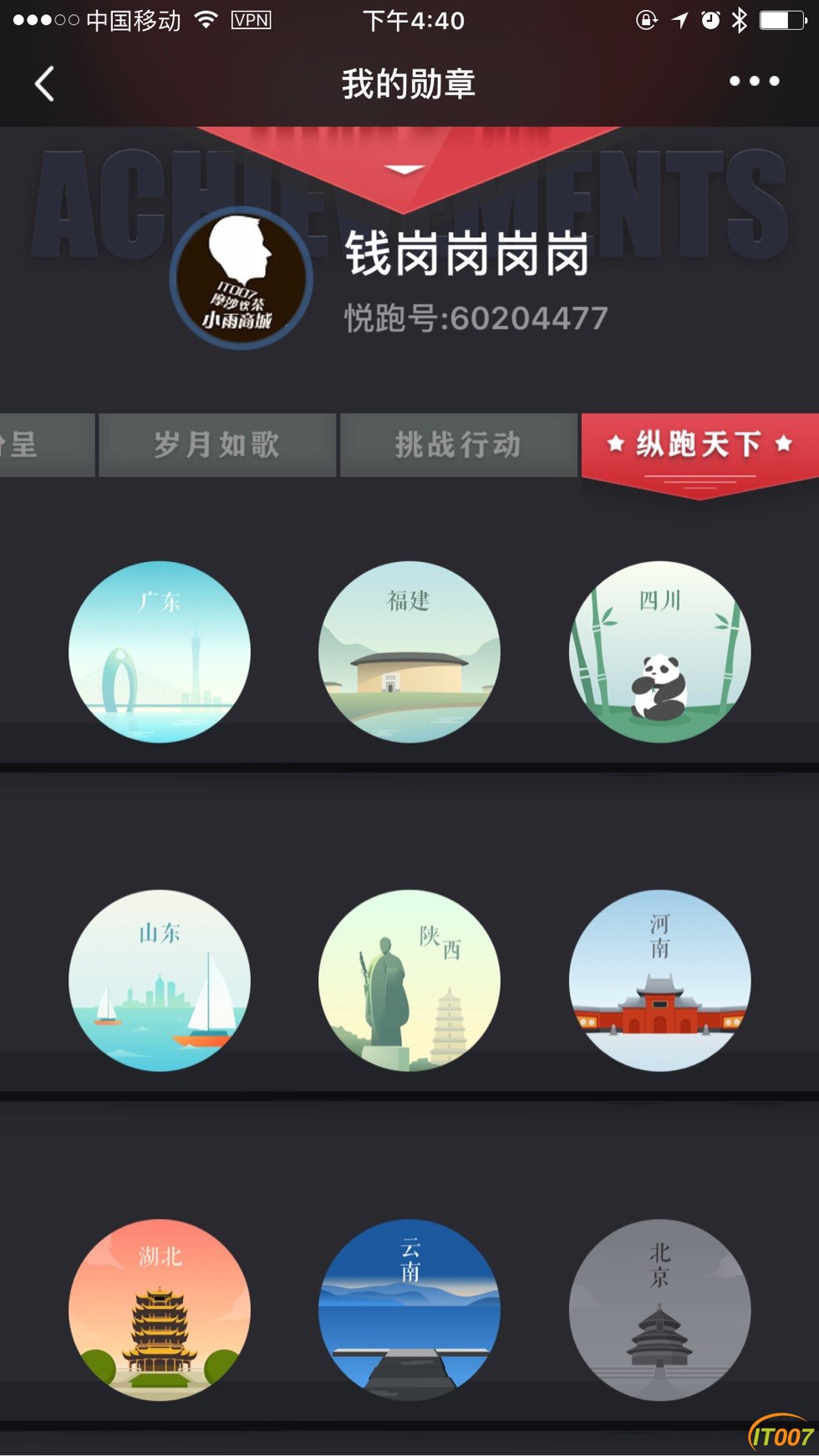View the 四川 panda medal
819x1456 pixels.
coord(659,652)
